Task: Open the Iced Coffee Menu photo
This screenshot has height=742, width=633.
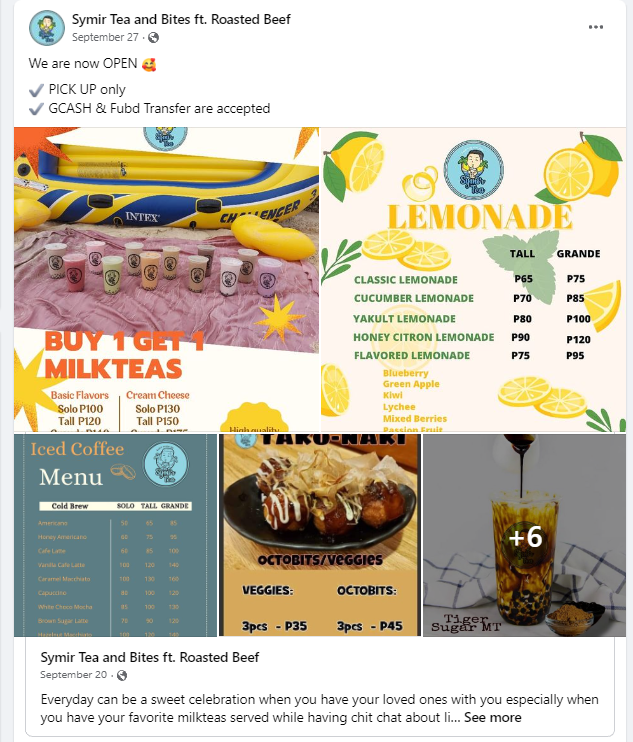Action: (x=116, y=535)
